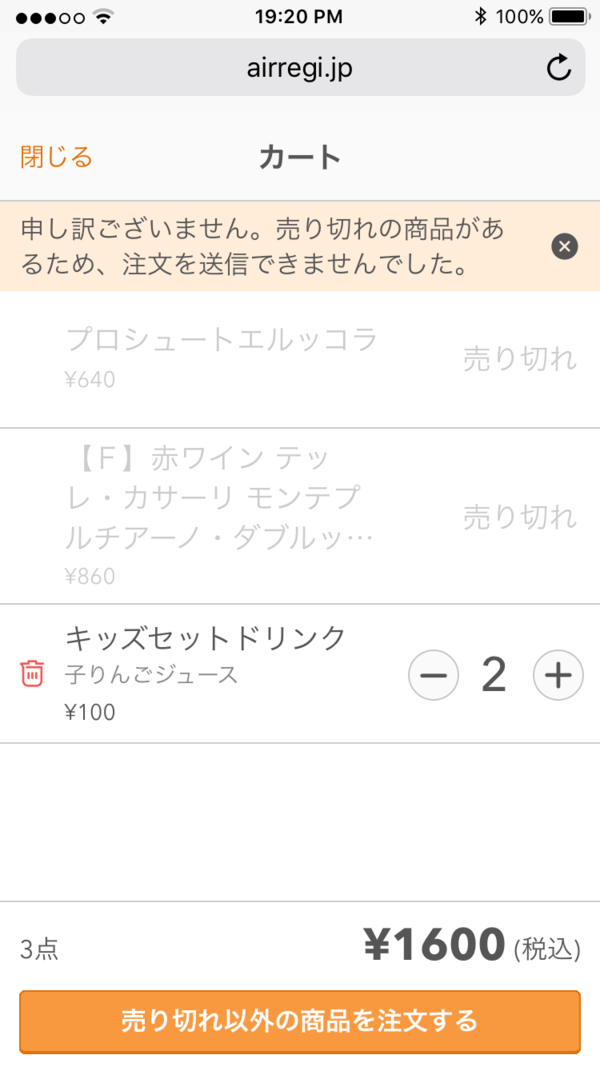Close the cart with 閉じる

56,157
